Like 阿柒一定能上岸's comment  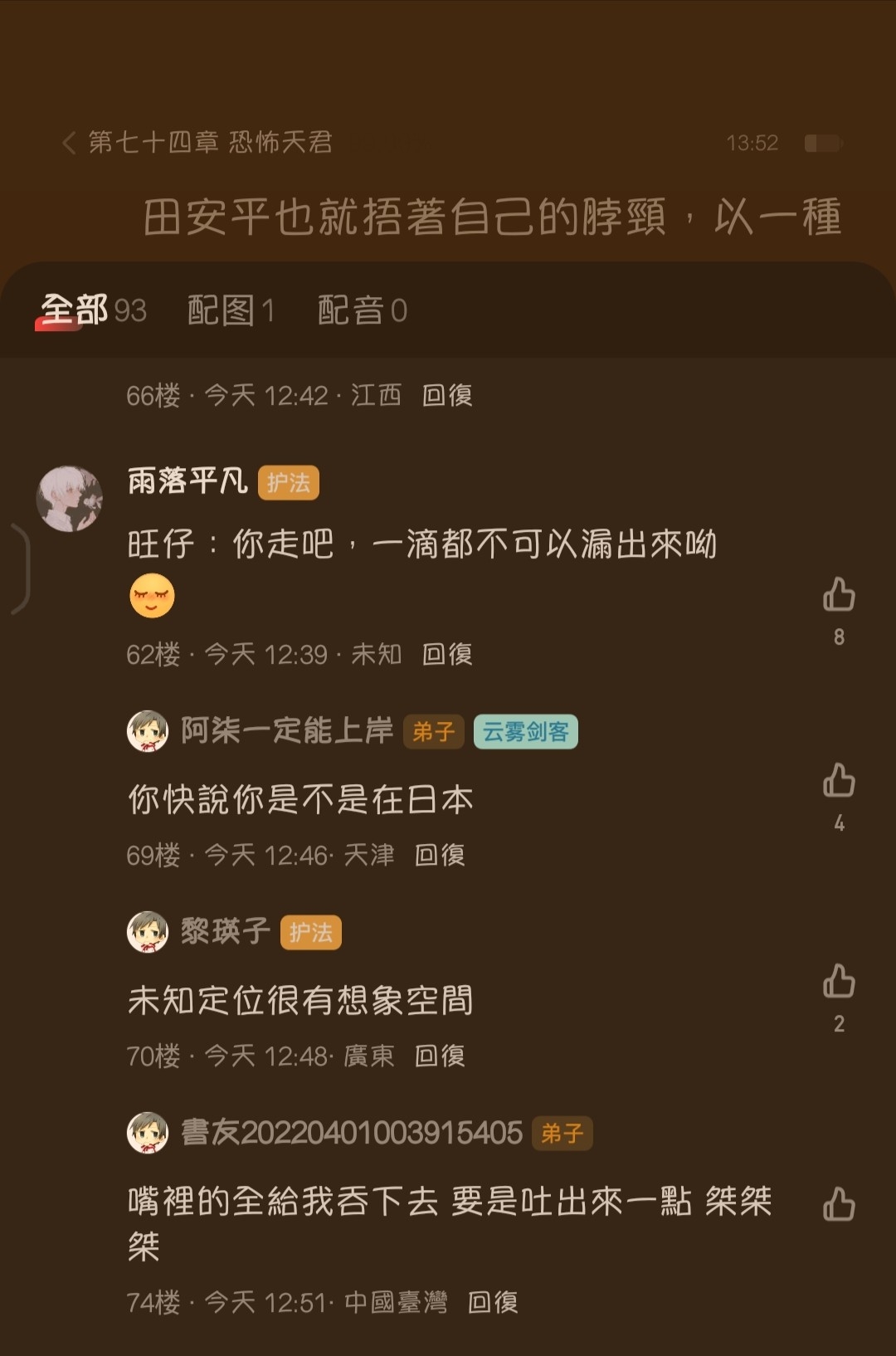click(839, 782)
